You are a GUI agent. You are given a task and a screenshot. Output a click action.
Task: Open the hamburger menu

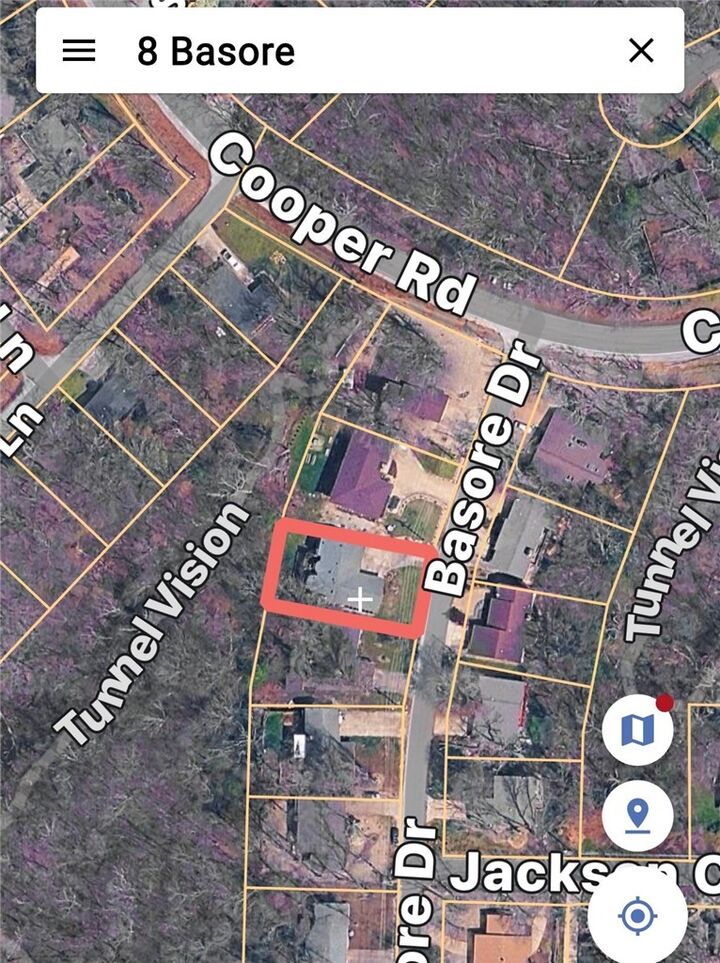(79, 51)
